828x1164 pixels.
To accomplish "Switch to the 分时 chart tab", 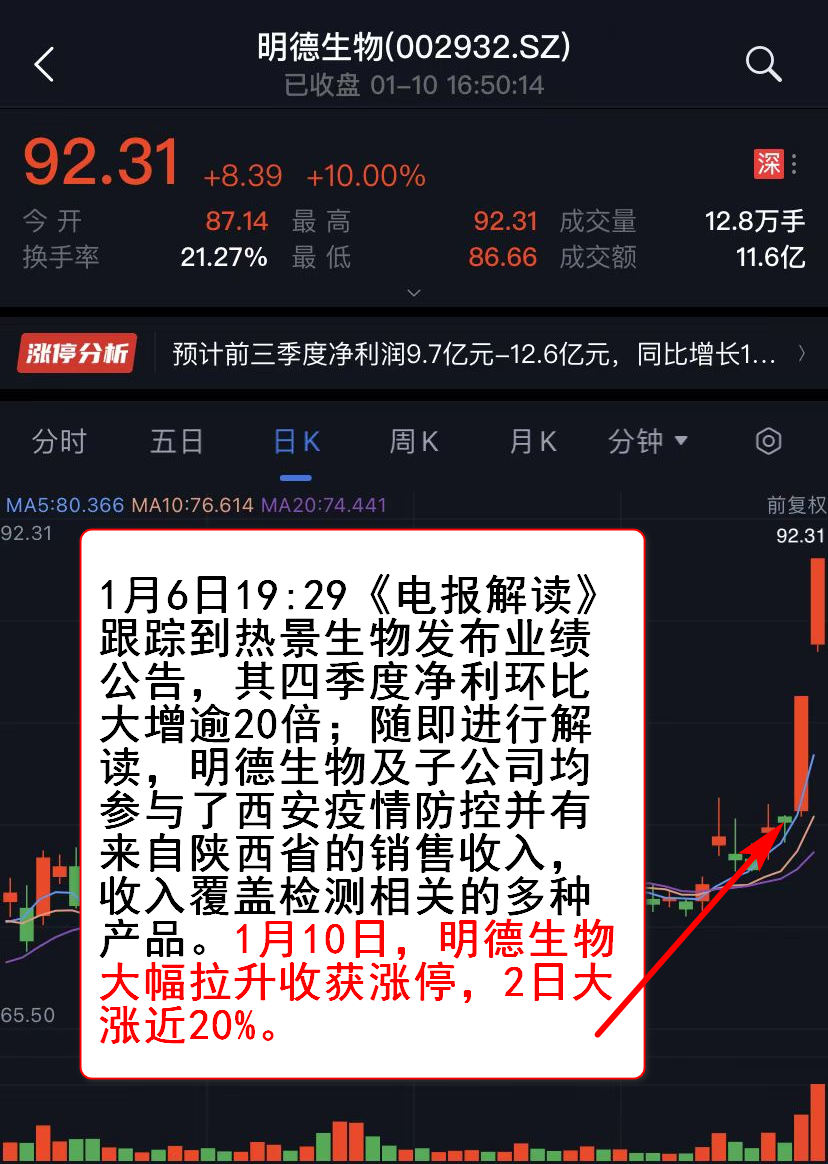I will 59,441.
